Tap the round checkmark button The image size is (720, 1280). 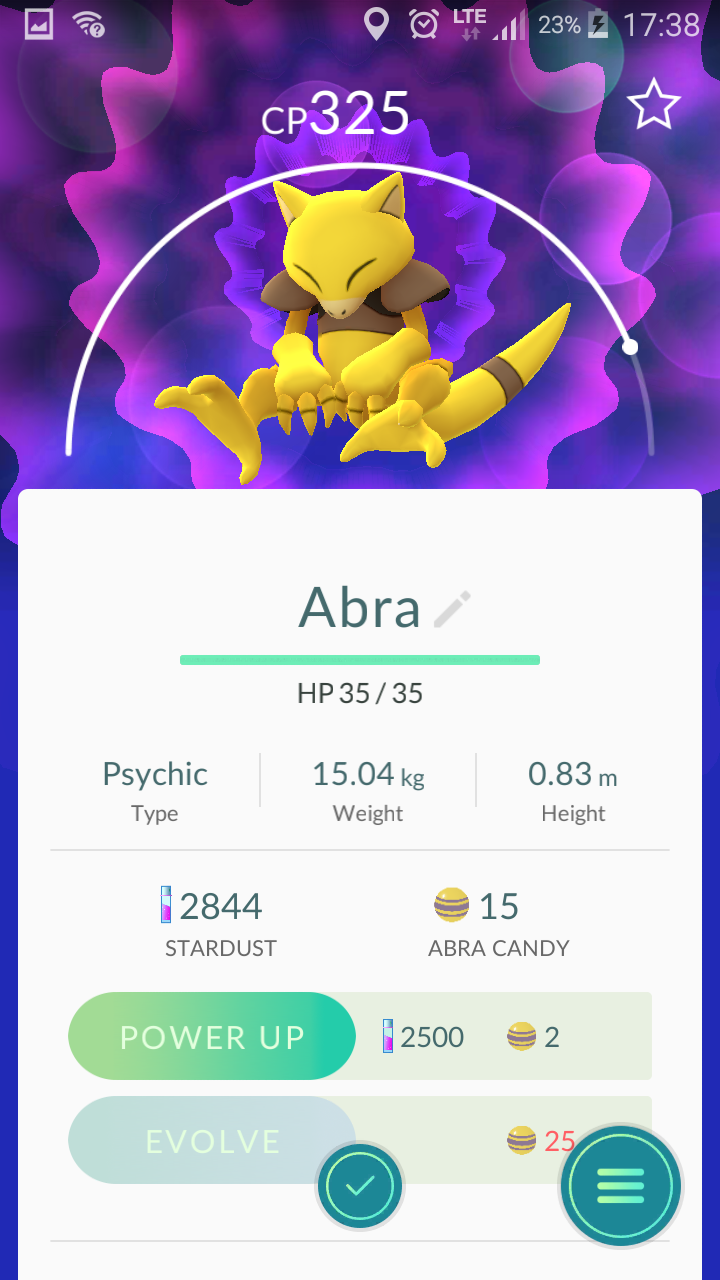tap(360, 1186)
